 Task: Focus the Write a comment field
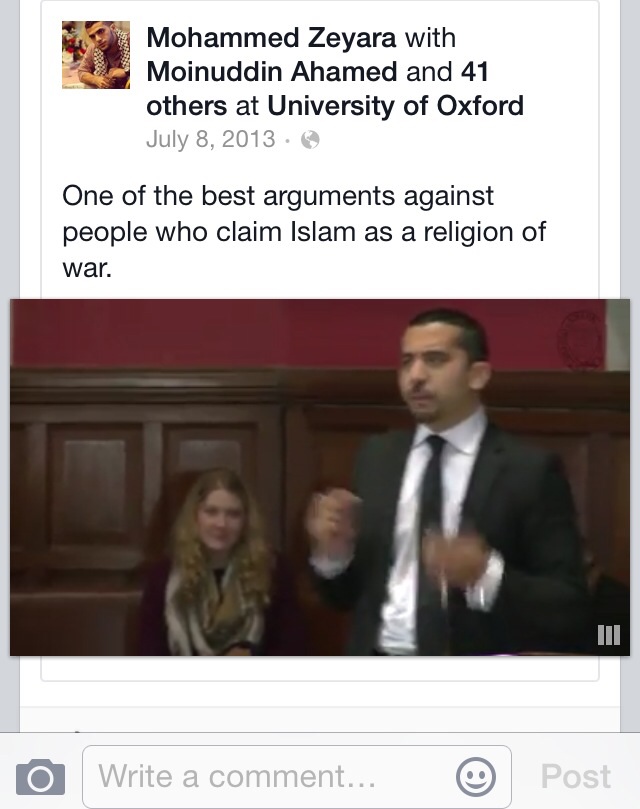(x=270, y=775)
